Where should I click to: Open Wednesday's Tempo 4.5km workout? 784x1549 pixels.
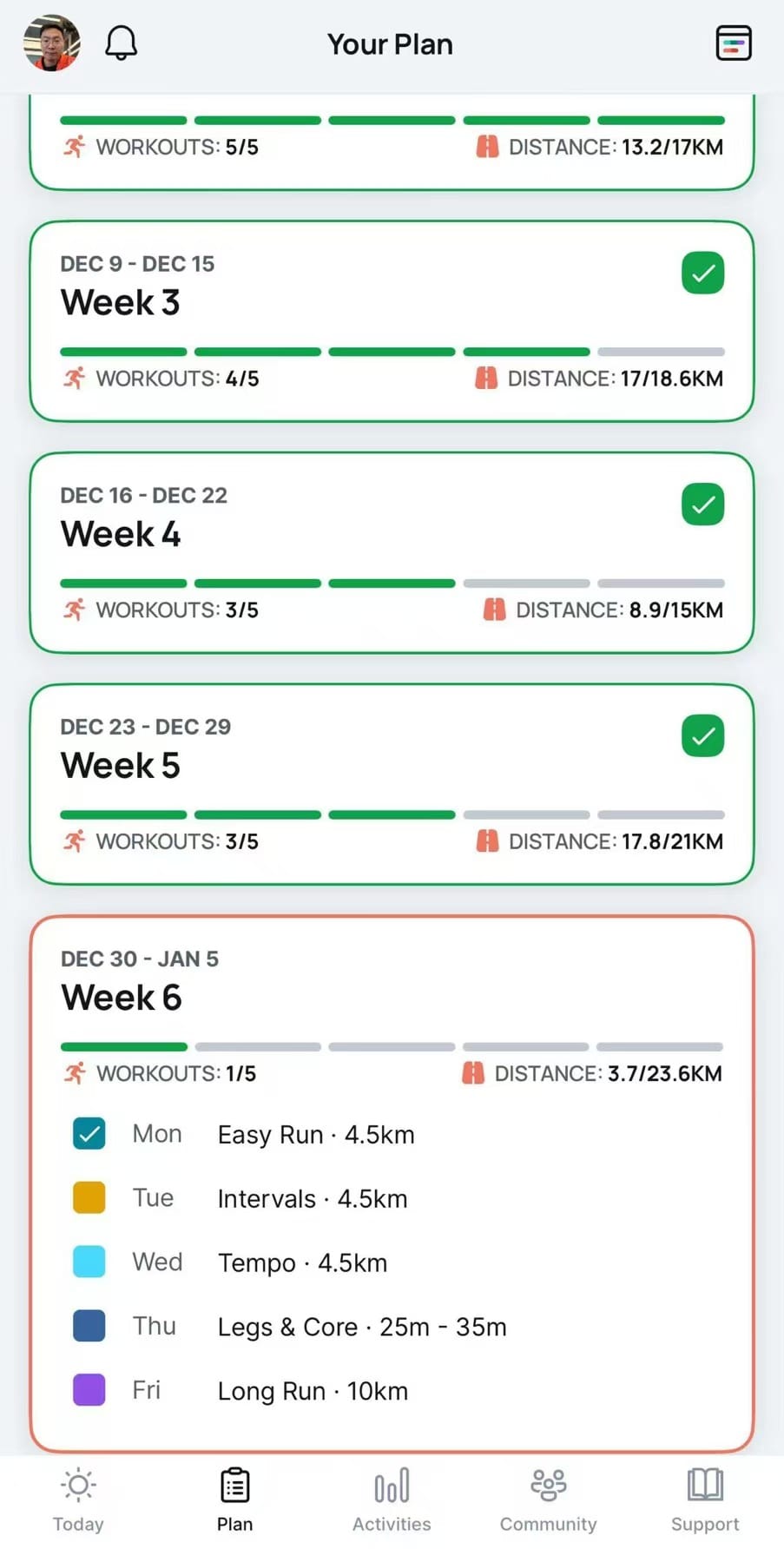click(392, 1262)
